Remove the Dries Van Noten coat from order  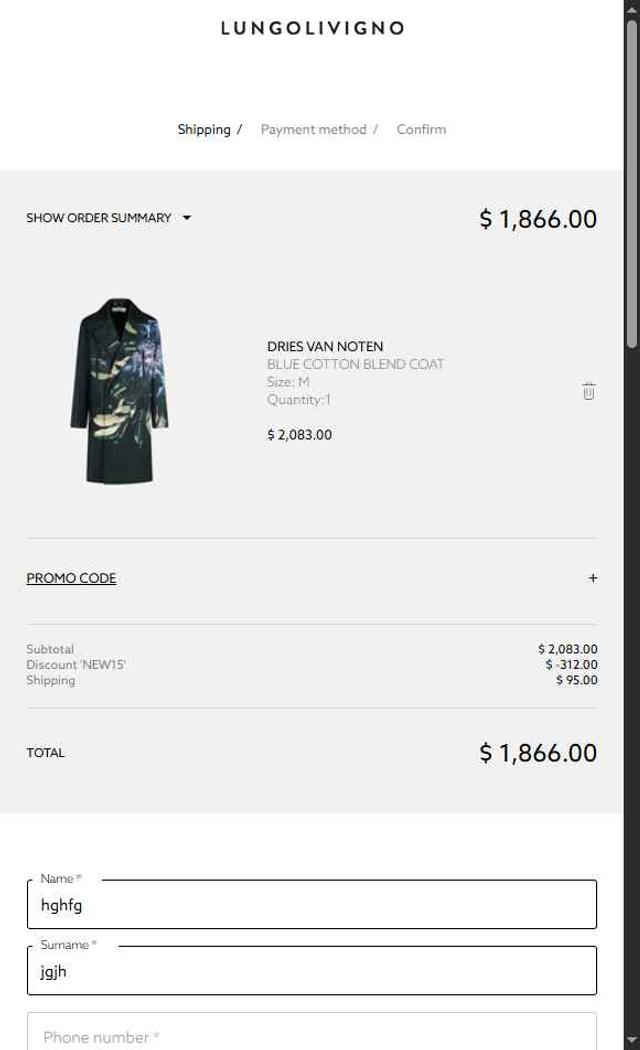pyautogui.click(x=588, y=391)
